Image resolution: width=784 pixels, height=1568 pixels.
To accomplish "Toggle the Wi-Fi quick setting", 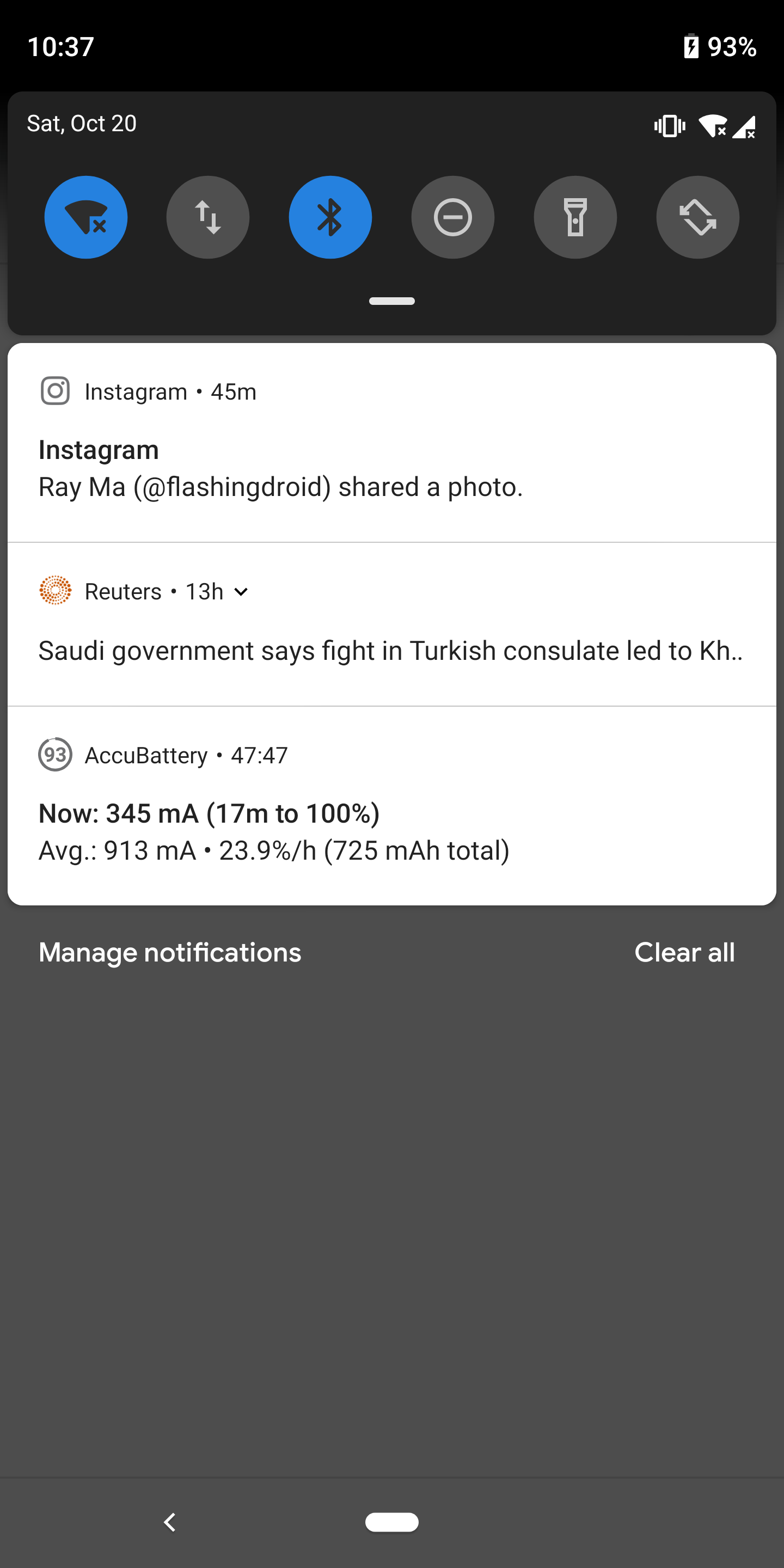I will click(86, 217).
